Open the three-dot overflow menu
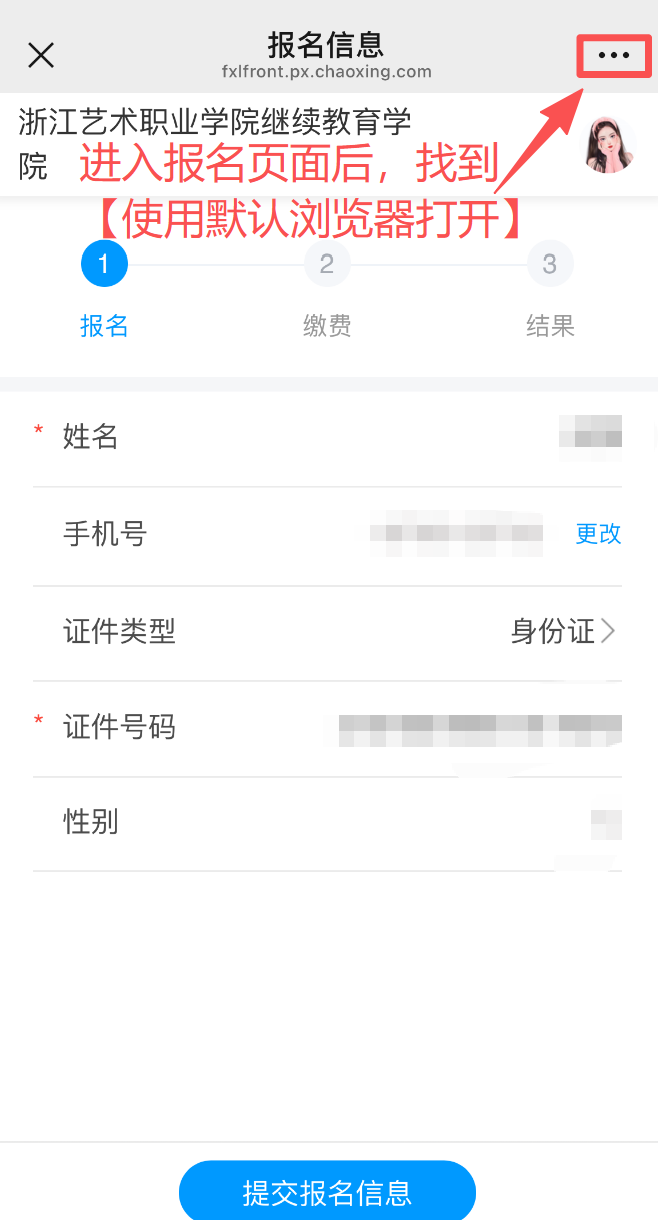Screen dimensions: 658x1220 (x=613, y=55)
